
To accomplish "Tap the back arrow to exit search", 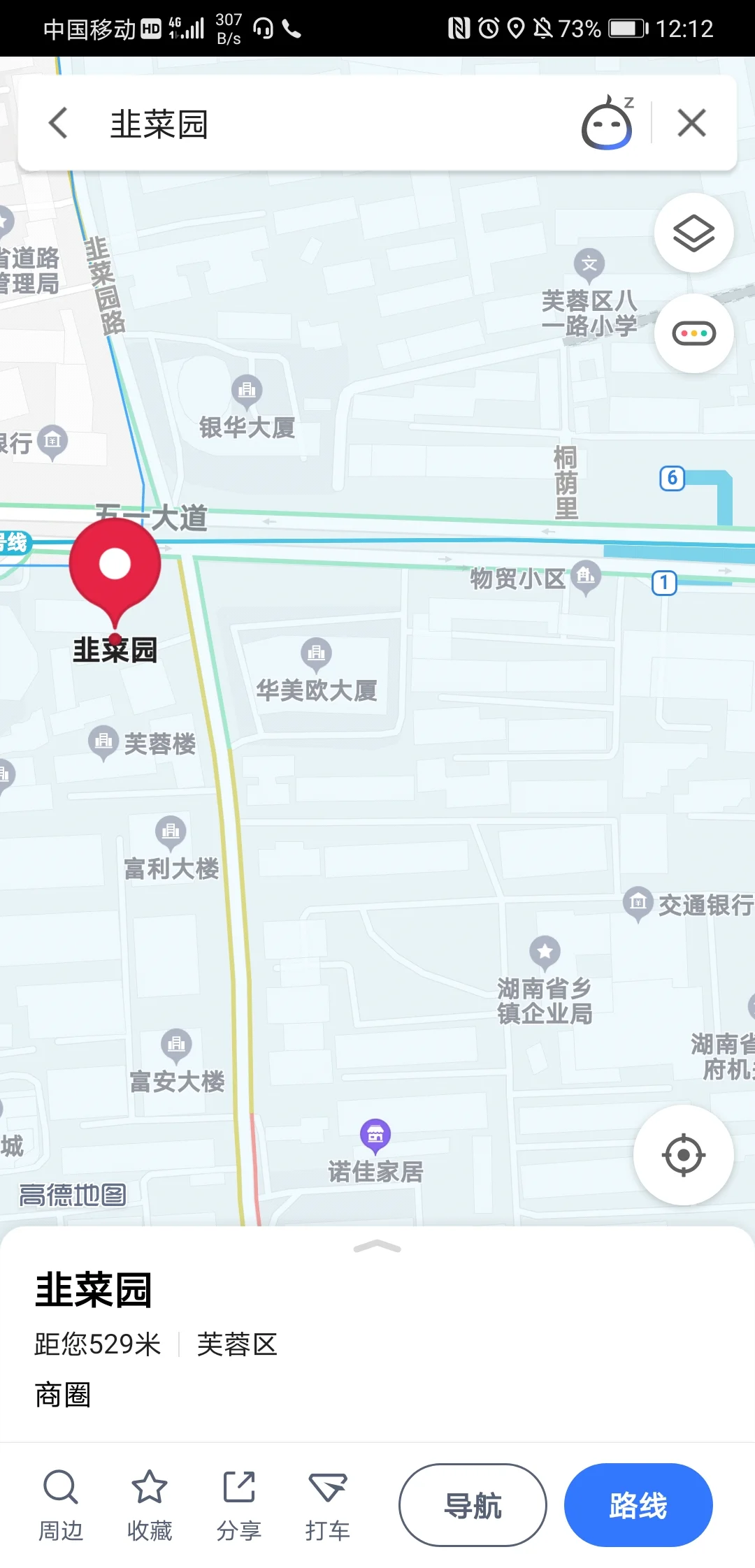I will point(58,123).
